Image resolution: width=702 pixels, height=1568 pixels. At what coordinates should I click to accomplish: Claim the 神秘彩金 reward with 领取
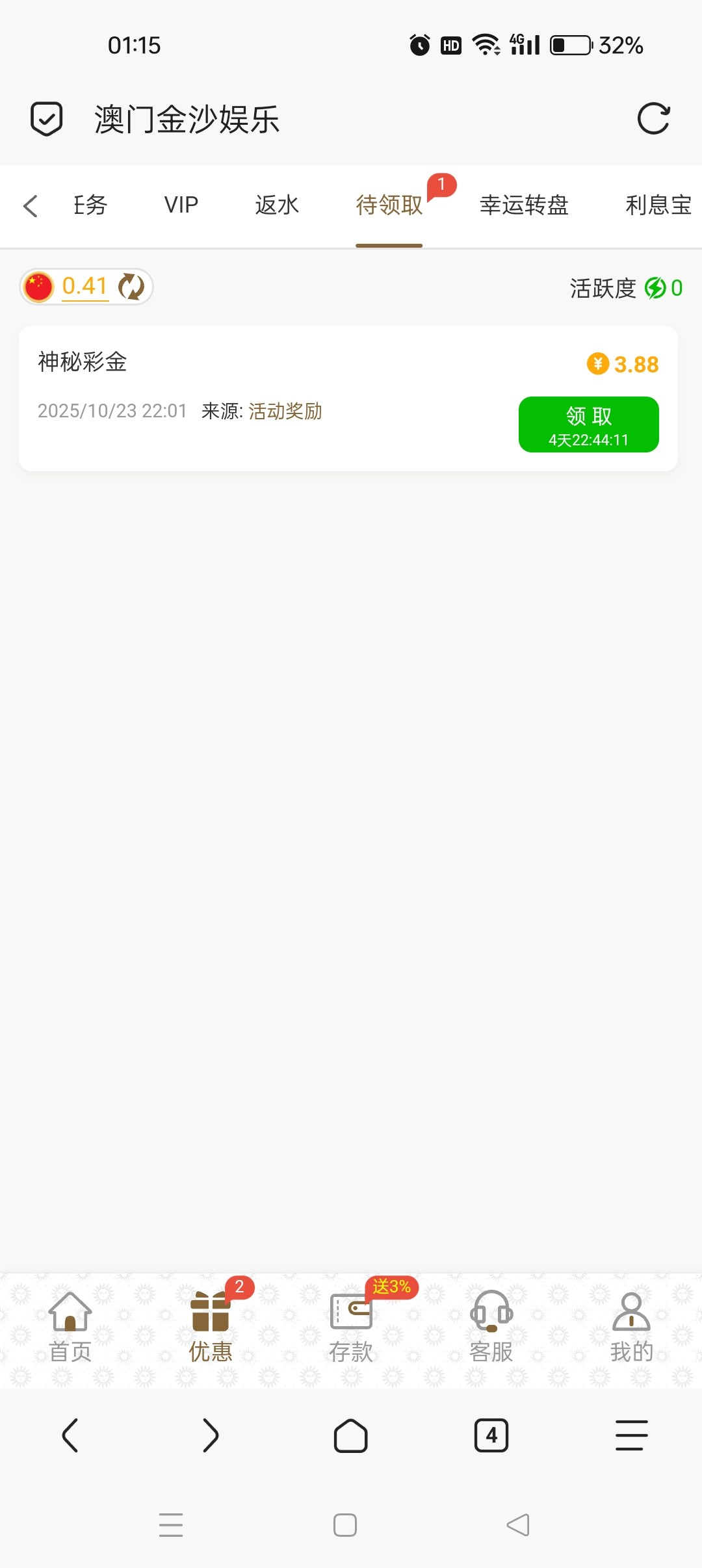(588, 425)
